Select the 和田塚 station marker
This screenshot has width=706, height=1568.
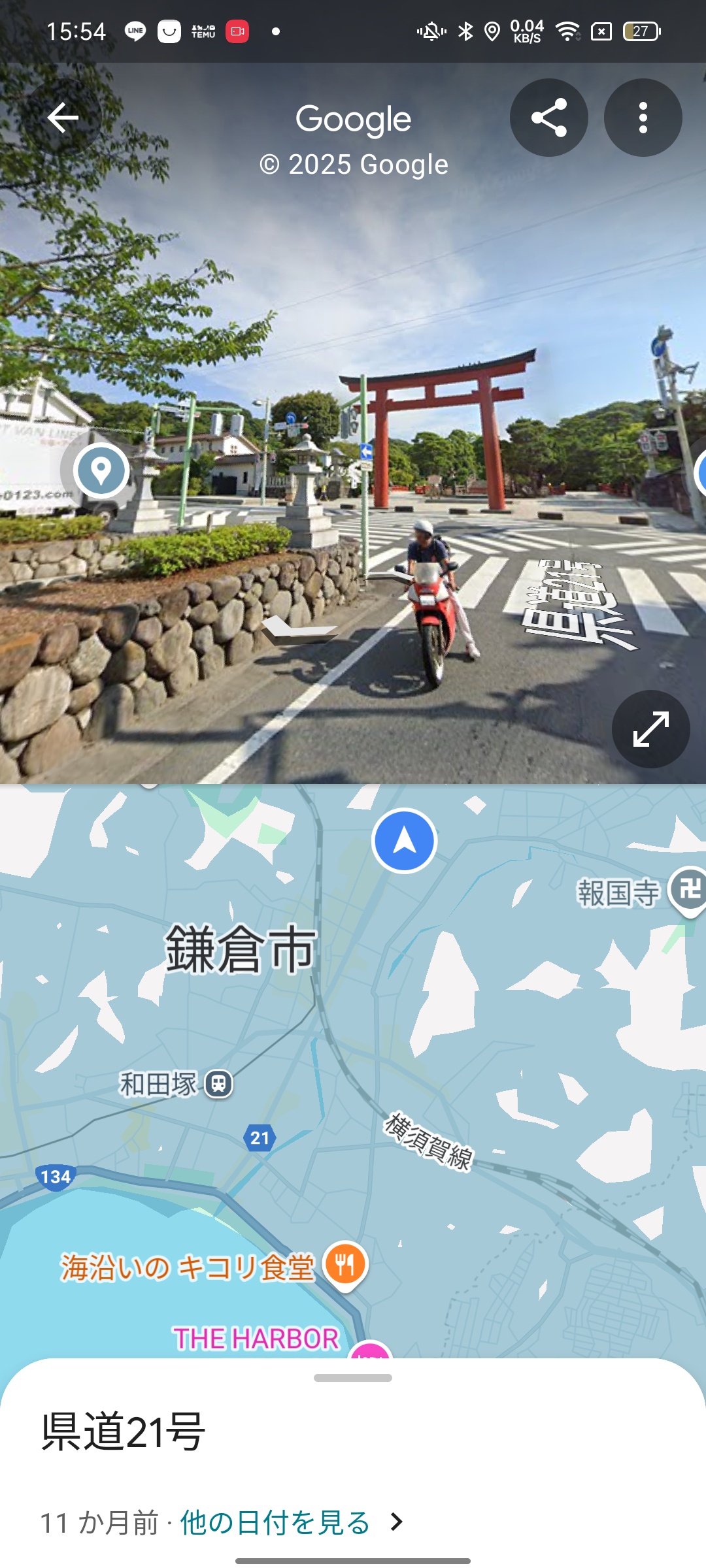(219, 1085)
